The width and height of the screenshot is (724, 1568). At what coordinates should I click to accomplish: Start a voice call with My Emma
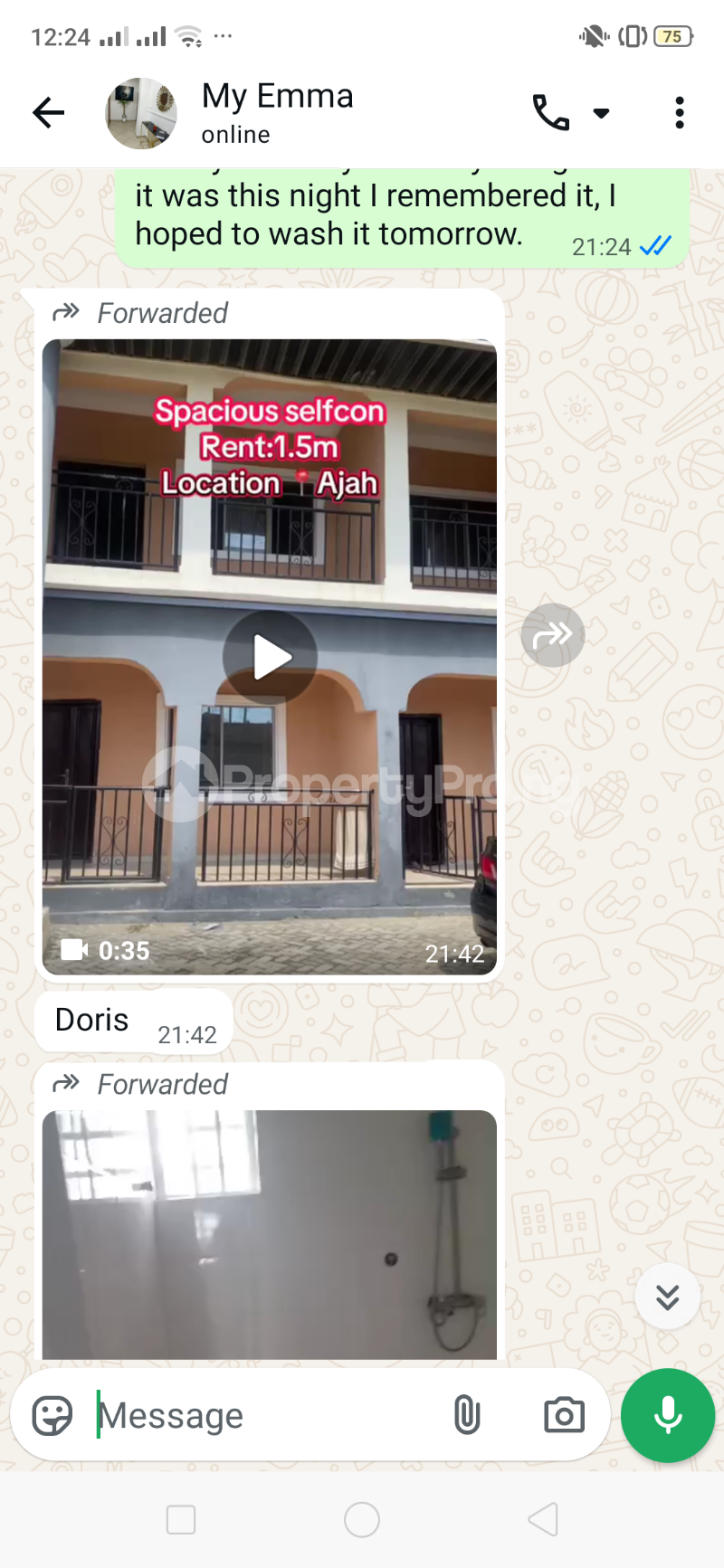(550, 112)
